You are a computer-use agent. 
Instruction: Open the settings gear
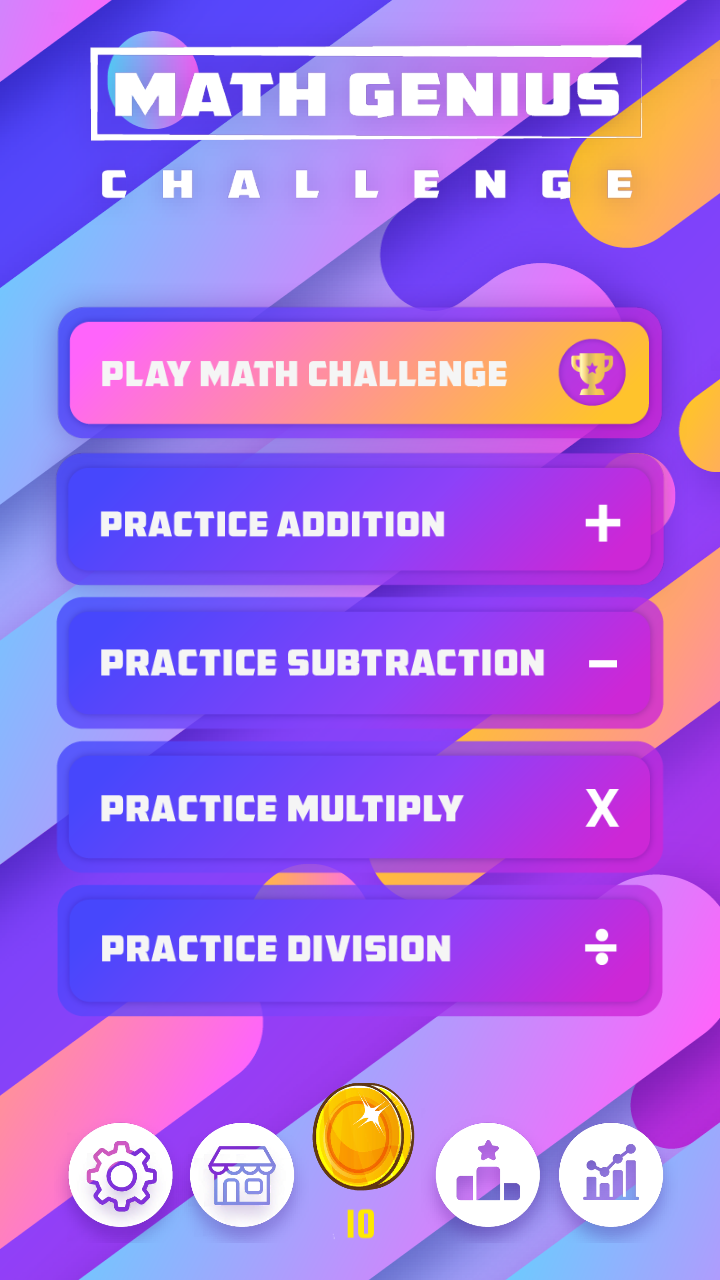coord(120,1175)
